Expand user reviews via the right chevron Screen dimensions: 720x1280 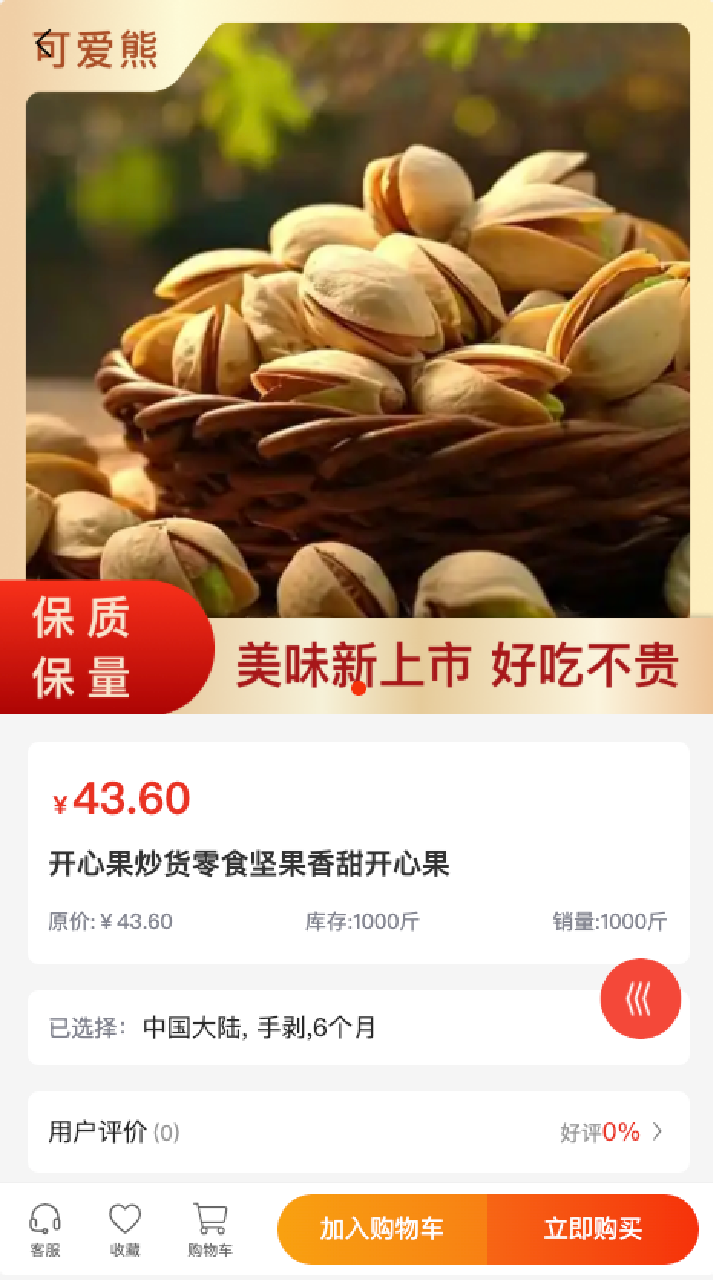point(657,1131)
